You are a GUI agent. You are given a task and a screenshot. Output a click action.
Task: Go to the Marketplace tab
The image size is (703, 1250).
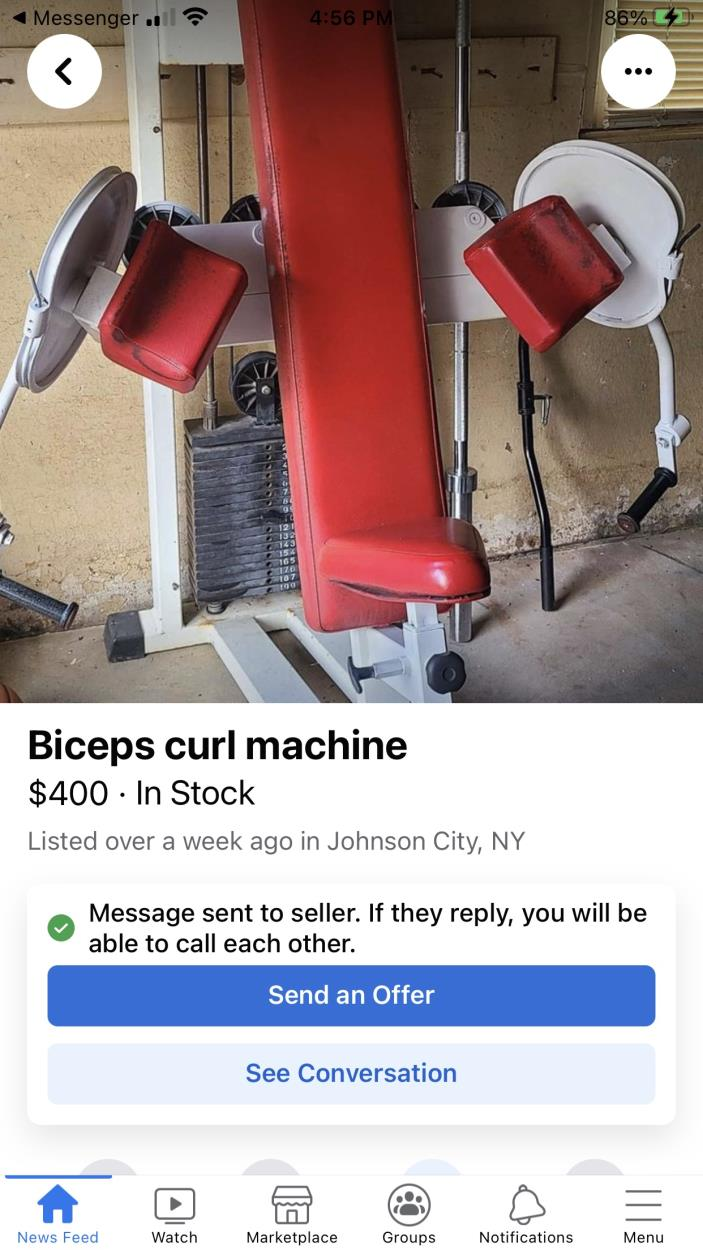coord(292,1213)
